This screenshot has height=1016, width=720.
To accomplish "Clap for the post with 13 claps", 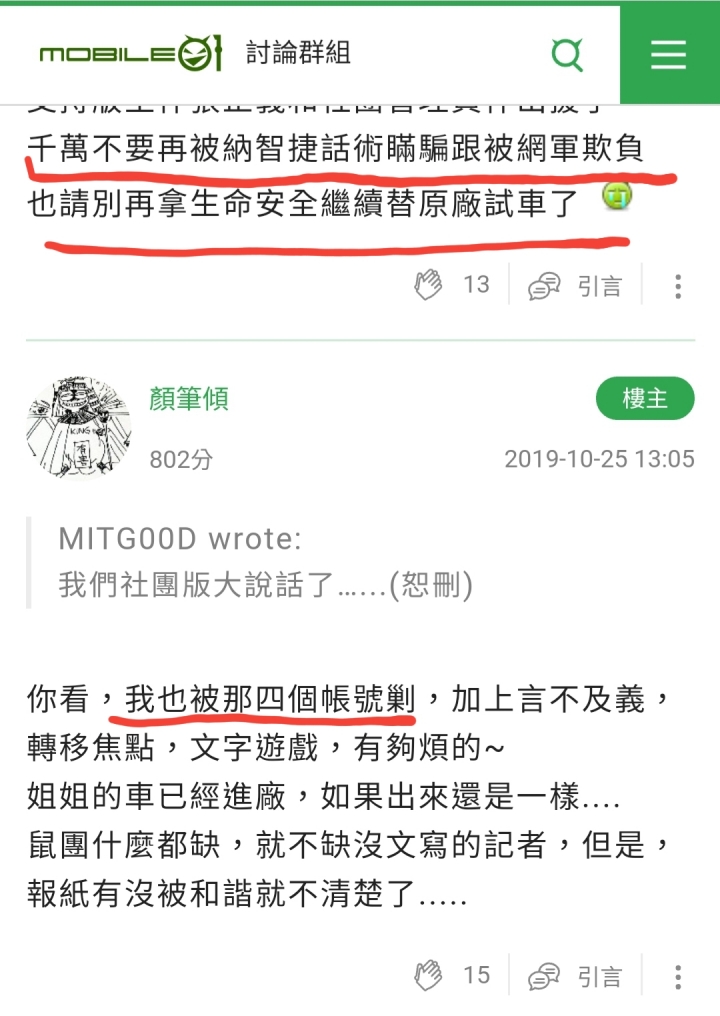I will point(430,285).
